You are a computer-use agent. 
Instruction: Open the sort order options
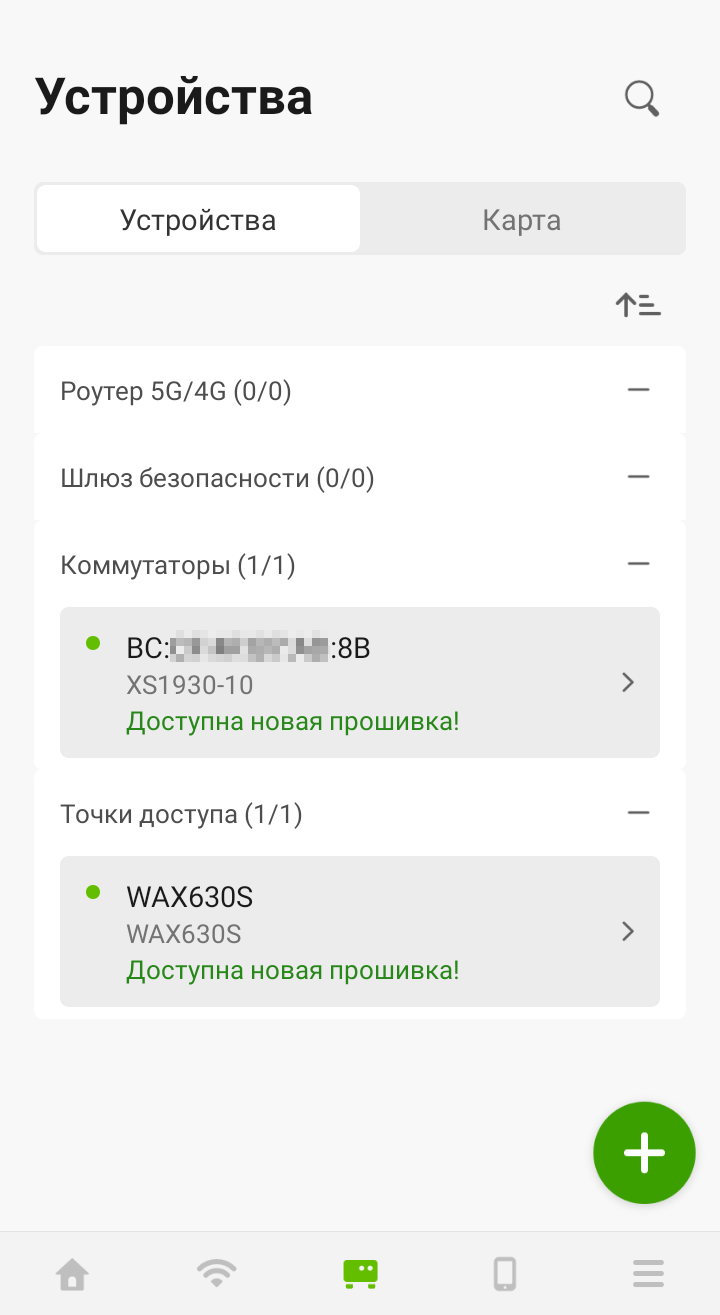(x=638, y=305)
